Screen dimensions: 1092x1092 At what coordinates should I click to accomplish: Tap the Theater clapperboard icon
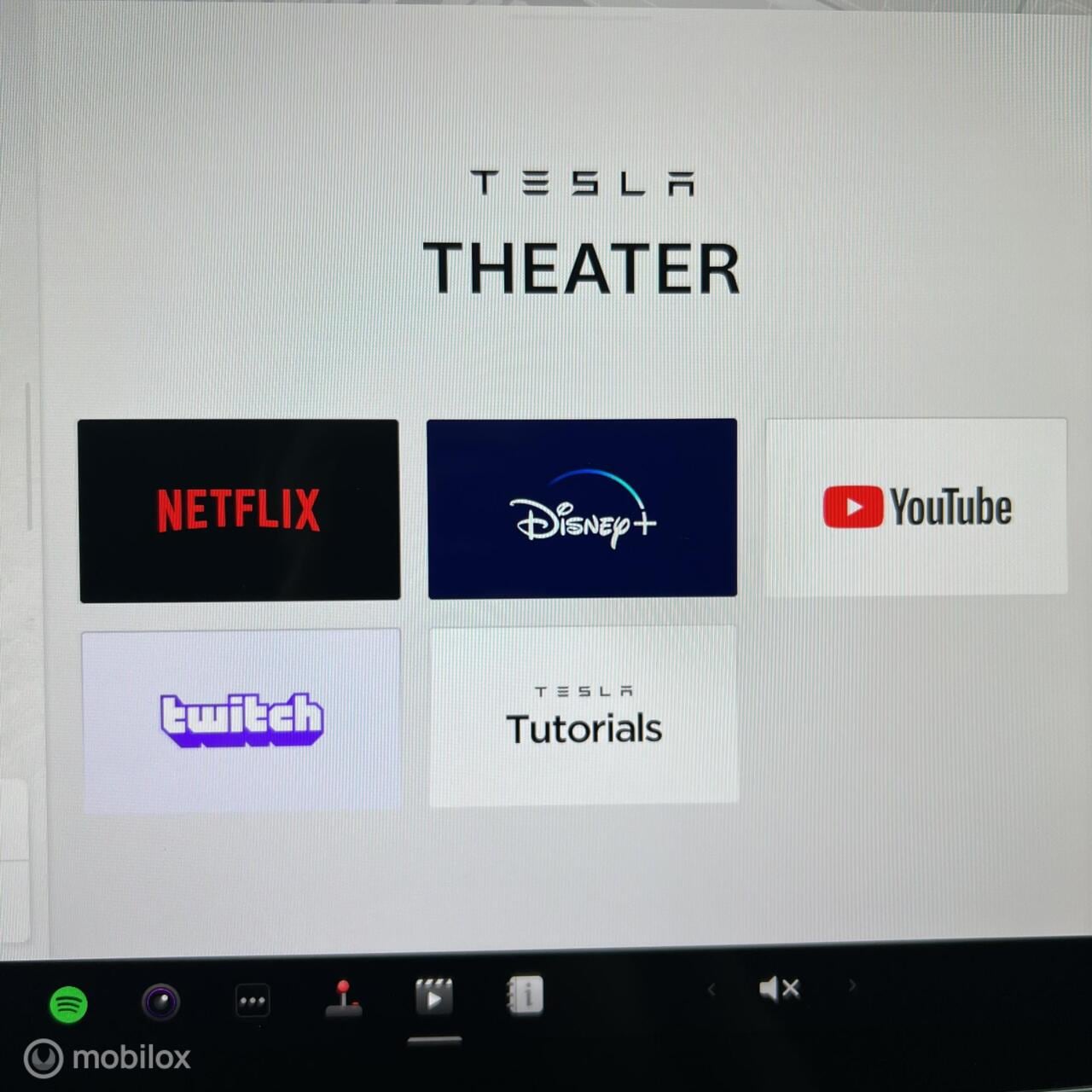[x=434, y=996]
